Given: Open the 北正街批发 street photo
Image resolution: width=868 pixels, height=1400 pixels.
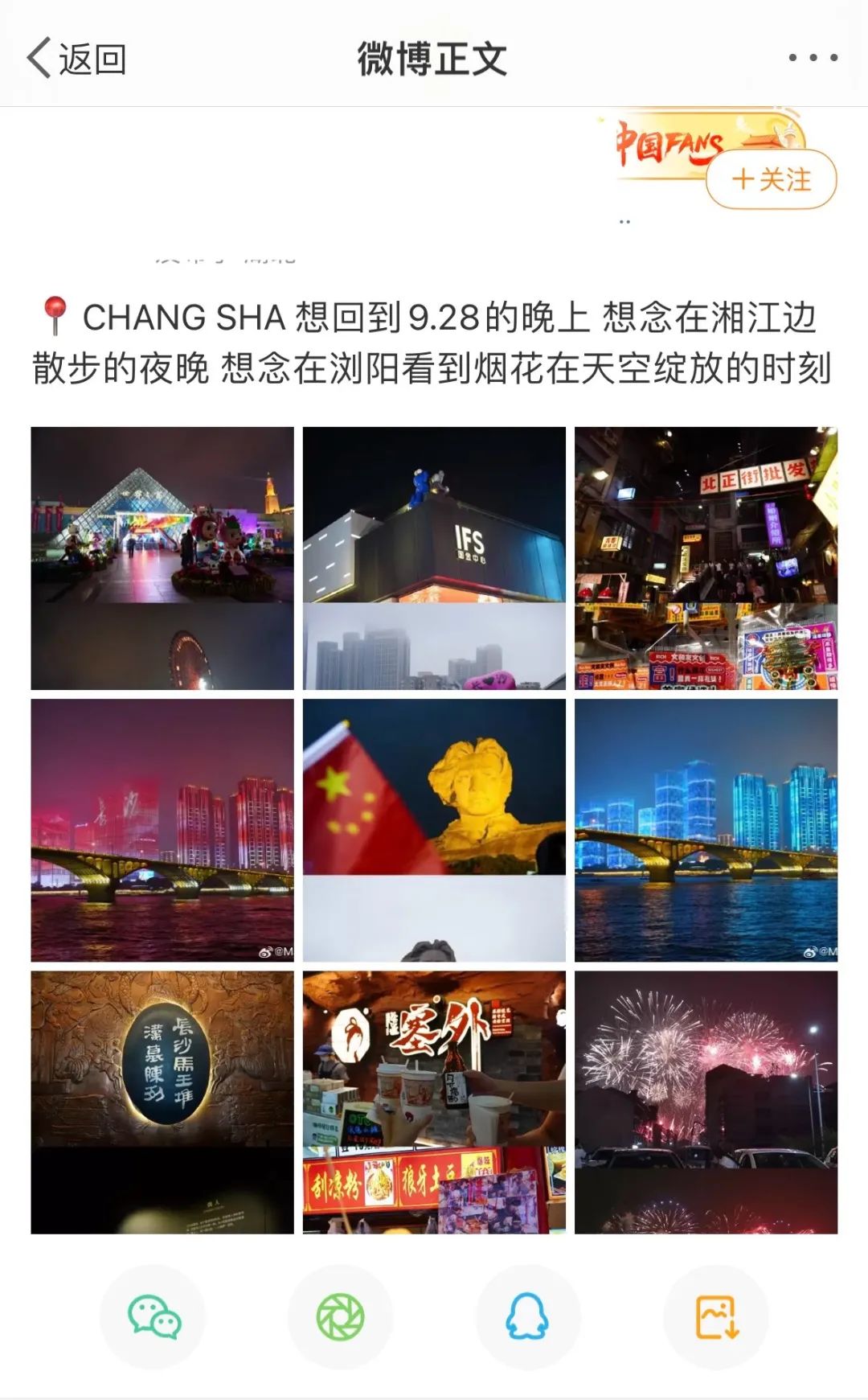Looking at the screenshot, I should point(706,558).
